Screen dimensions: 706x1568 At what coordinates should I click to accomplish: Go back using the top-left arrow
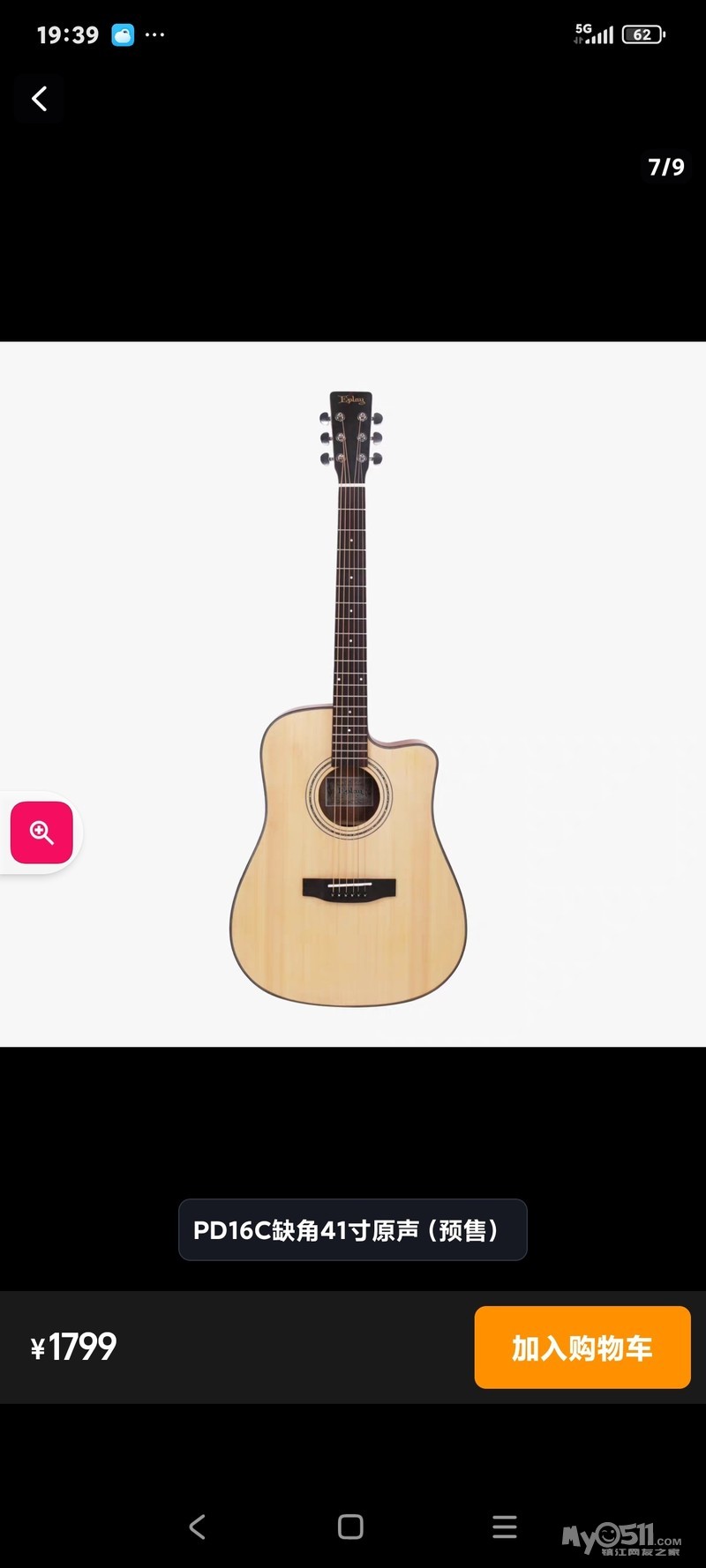[x=40, y=99]
